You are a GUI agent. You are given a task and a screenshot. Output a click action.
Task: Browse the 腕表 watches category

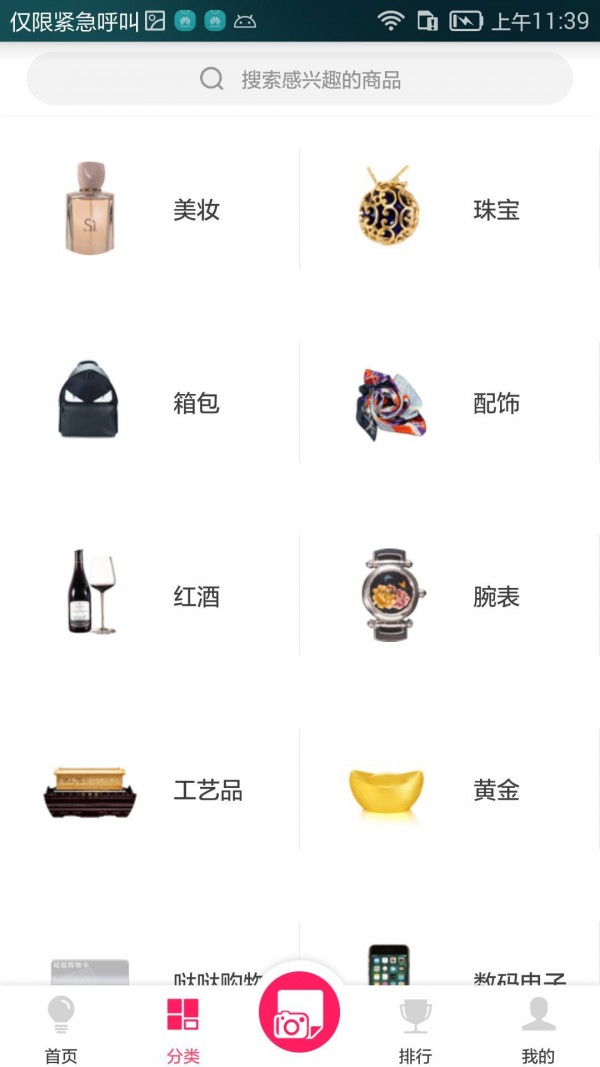[x=450, y=596]
